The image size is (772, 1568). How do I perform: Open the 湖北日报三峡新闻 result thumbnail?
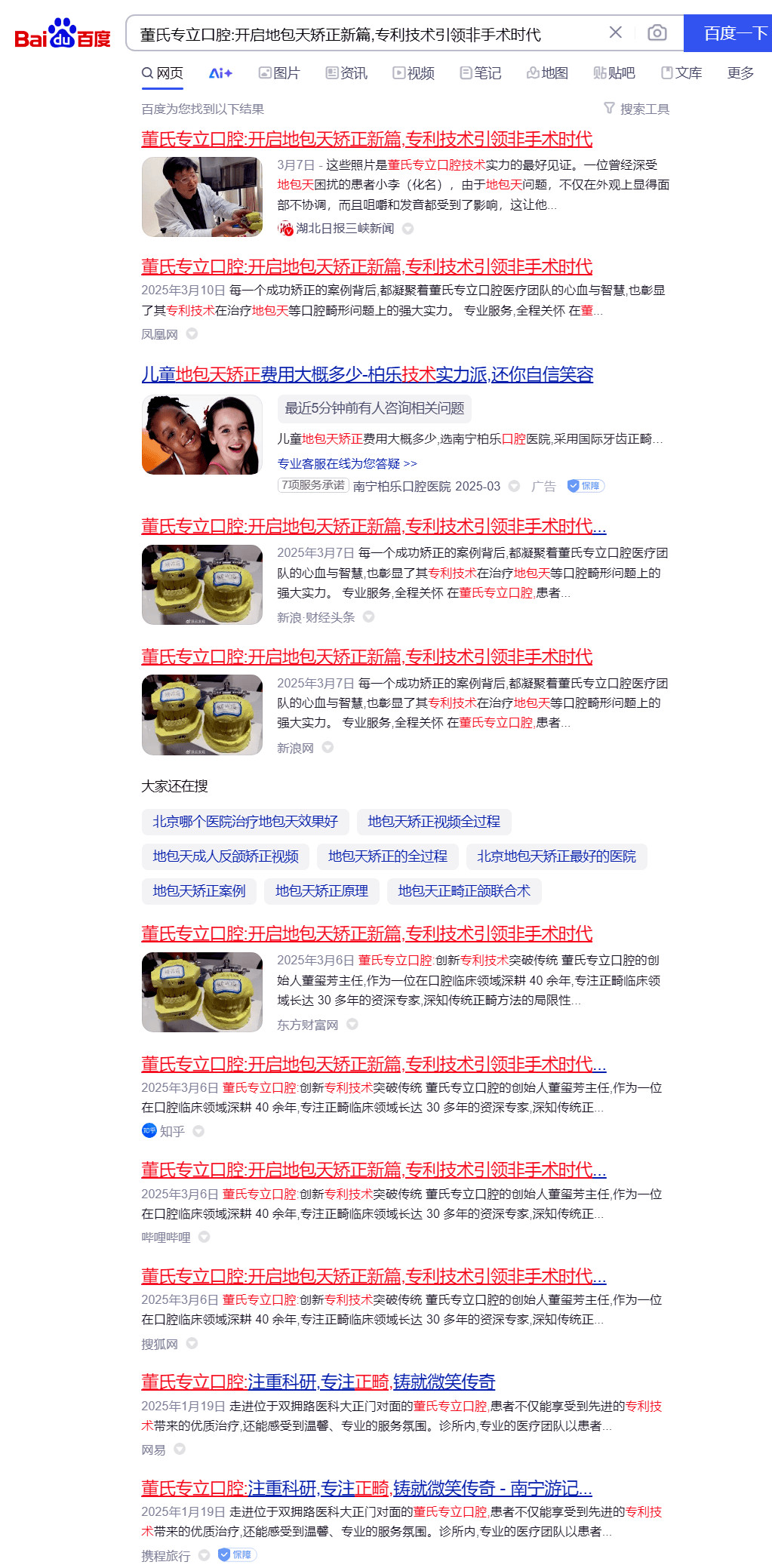[x=201, y=197]
